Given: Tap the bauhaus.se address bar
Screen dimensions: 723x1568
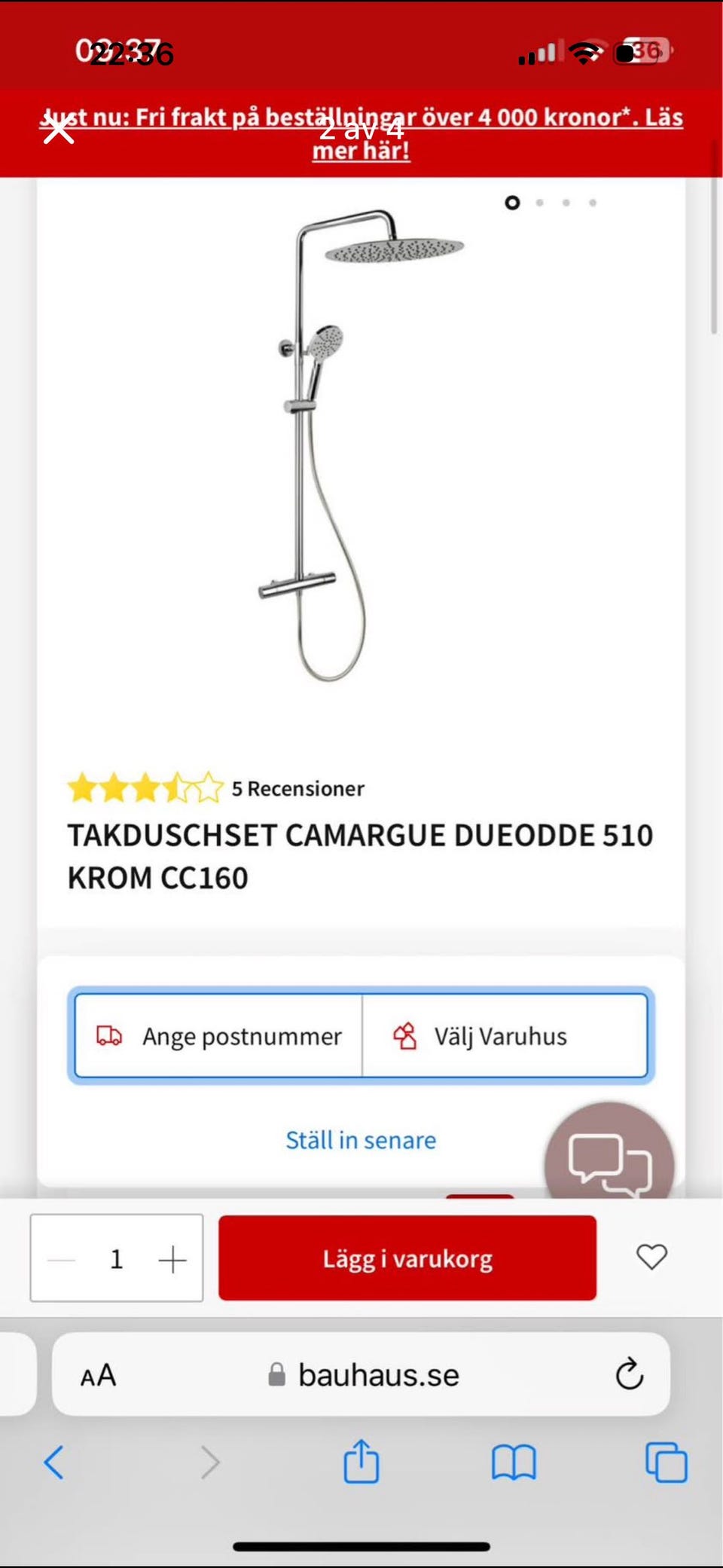Looking at the screenshot, I should click(365, 1375).
